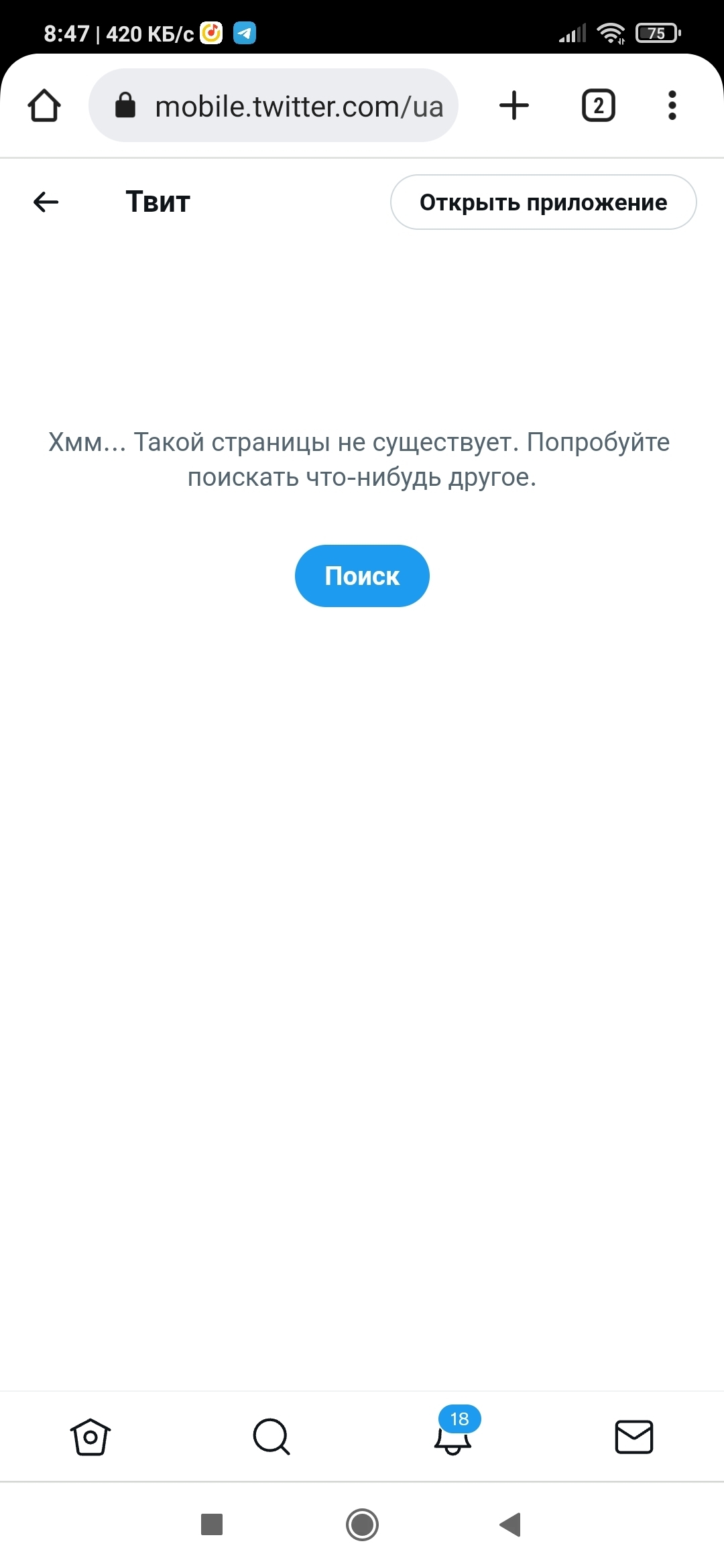Image resolution: width=724 pixels, height=1568 pixels.
Task: Open the system recent apps
Action: [x=212, y=1524]
